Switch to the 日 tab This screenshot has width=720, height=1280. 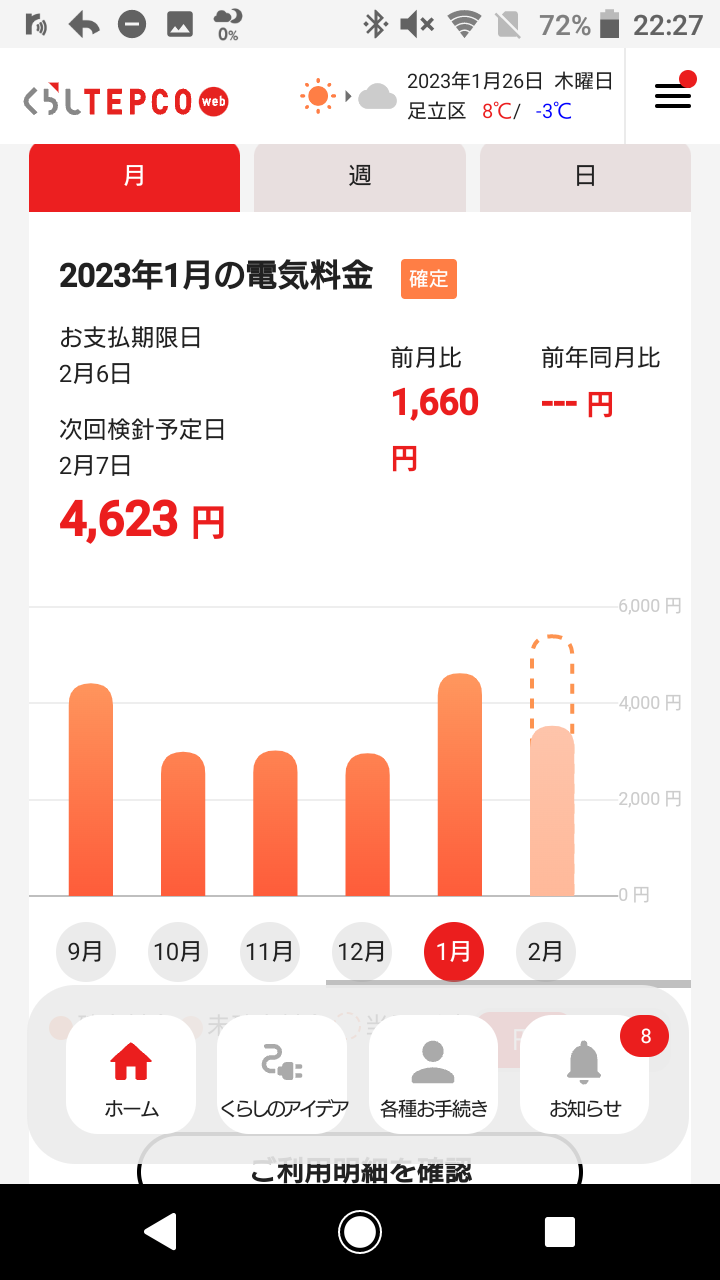585,177
